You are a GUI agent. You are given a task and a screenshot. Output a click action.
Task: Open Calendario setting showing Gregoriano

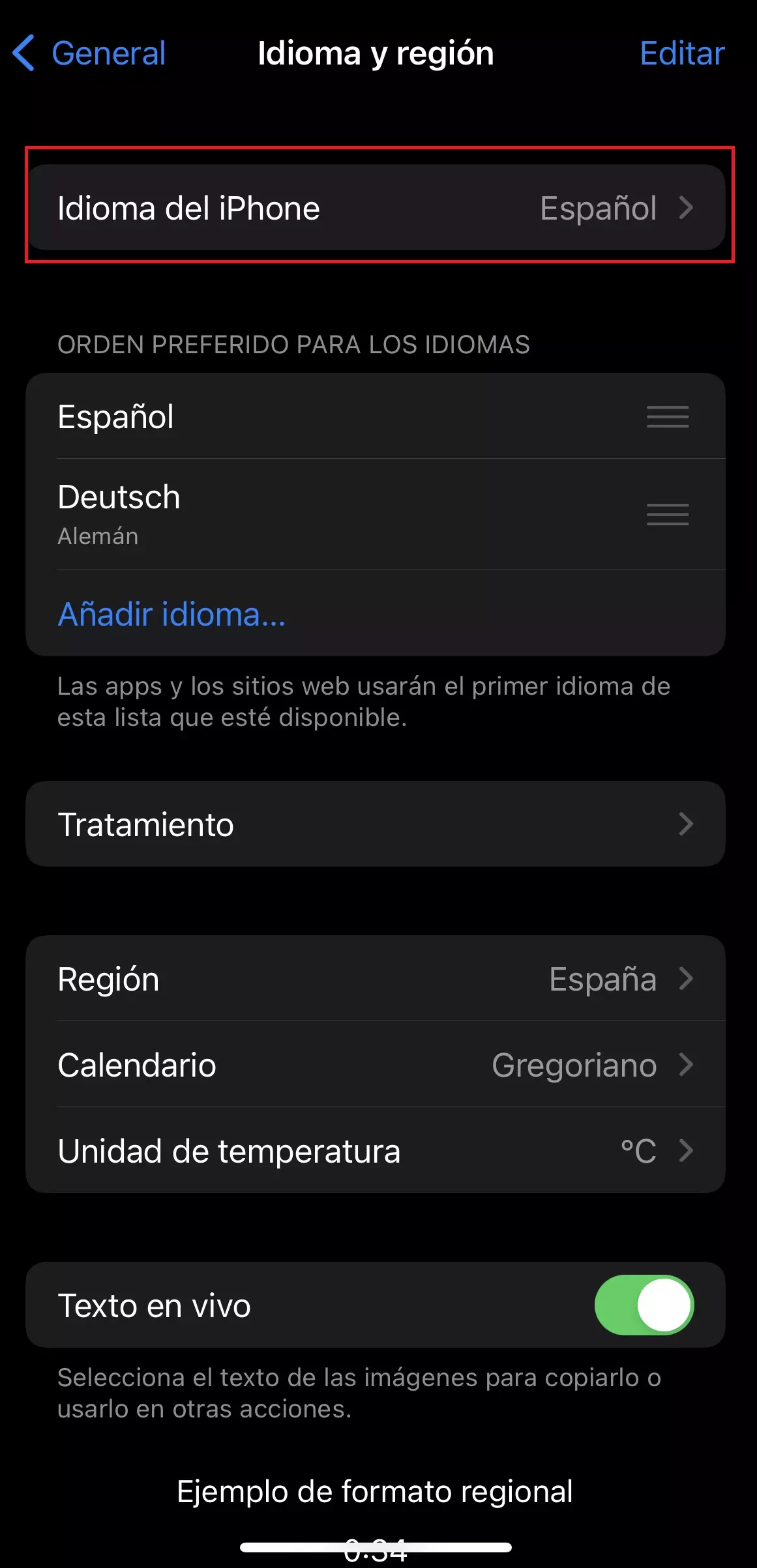pyautogui.click(x=376, y=1065)
